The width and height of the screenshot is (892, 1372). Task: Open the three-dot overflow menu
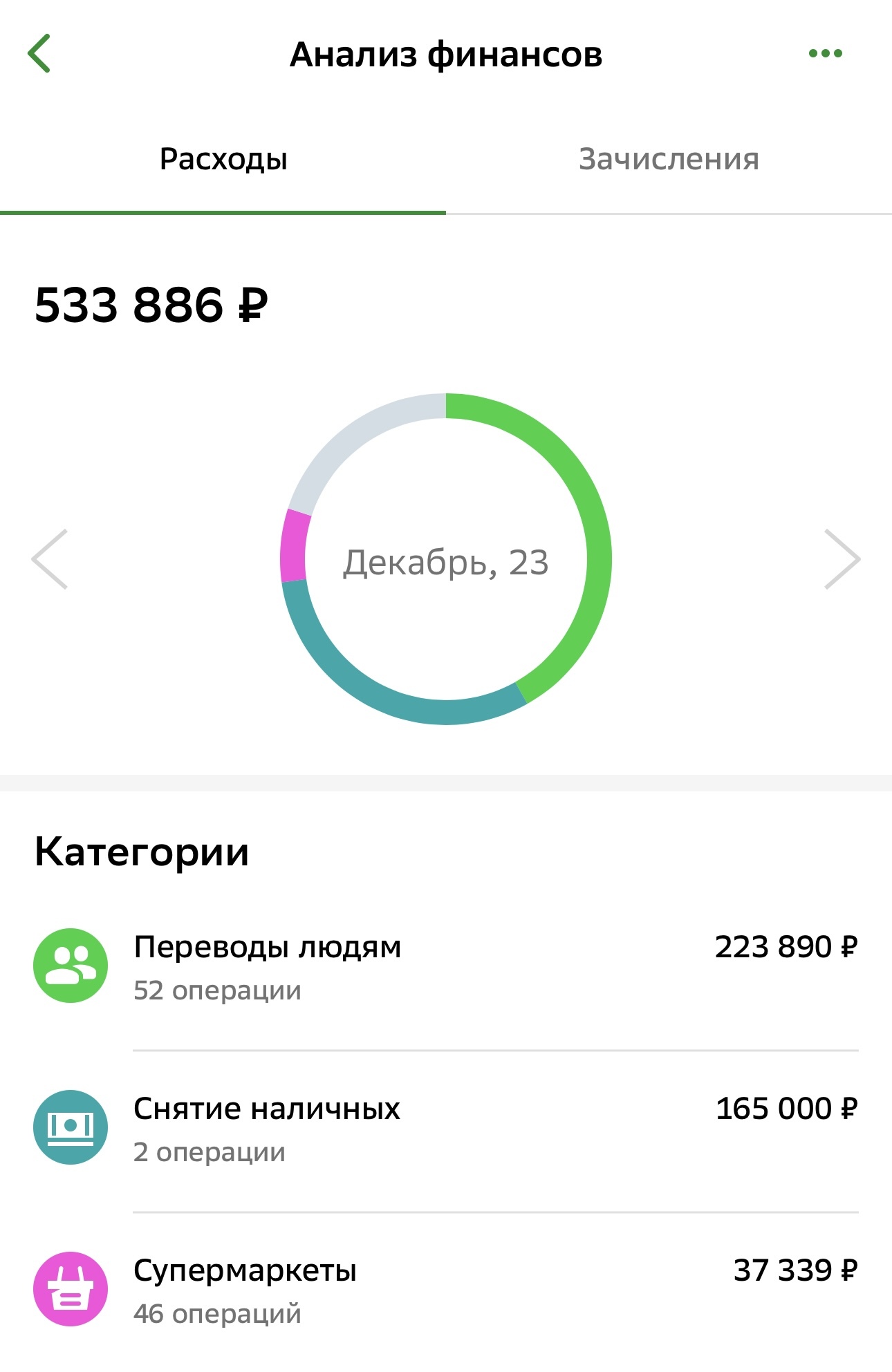(826, 54)
